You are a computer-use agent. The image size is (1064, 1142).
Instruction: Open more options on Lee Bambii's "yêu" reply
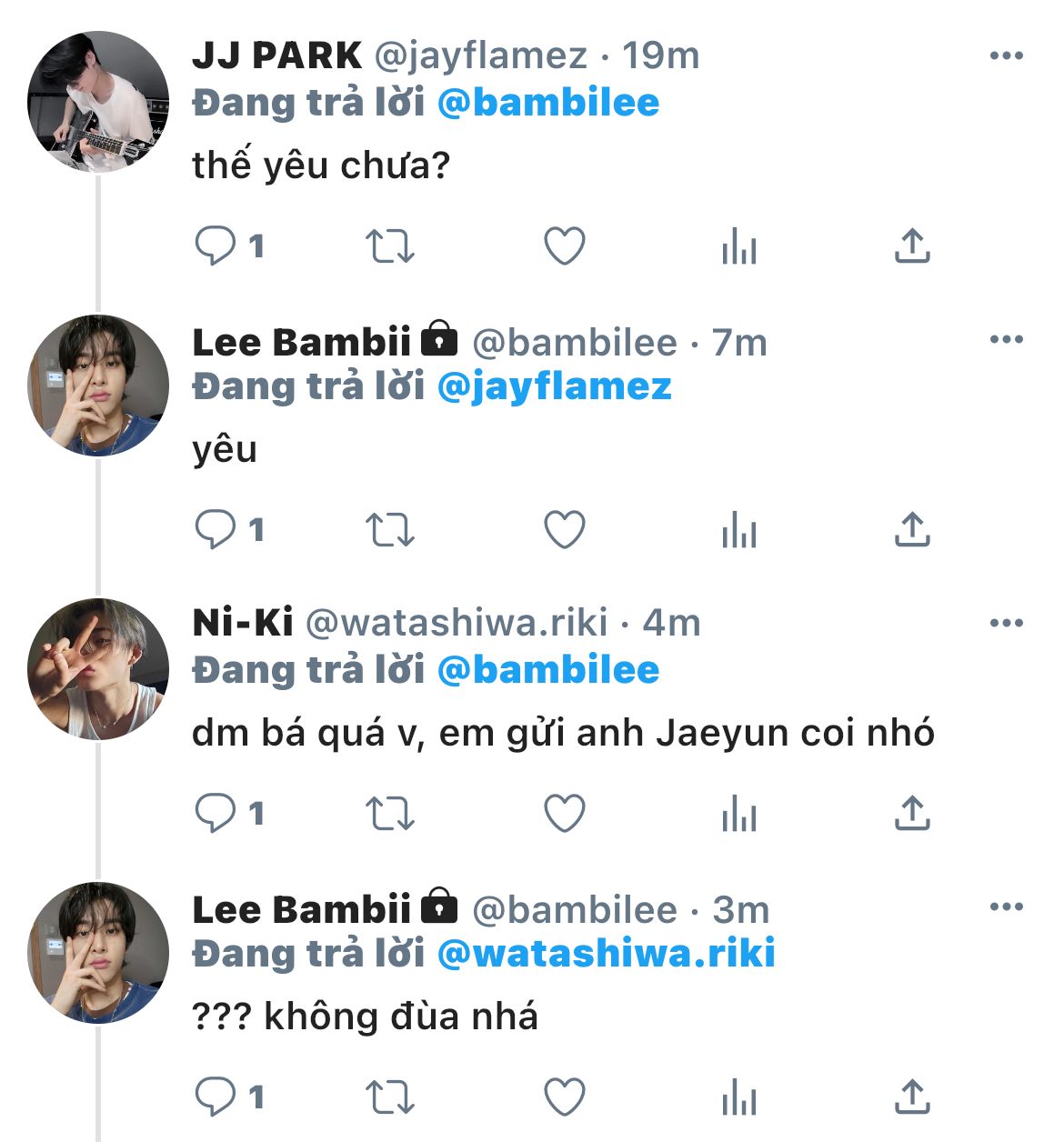tap(1006, 340)
